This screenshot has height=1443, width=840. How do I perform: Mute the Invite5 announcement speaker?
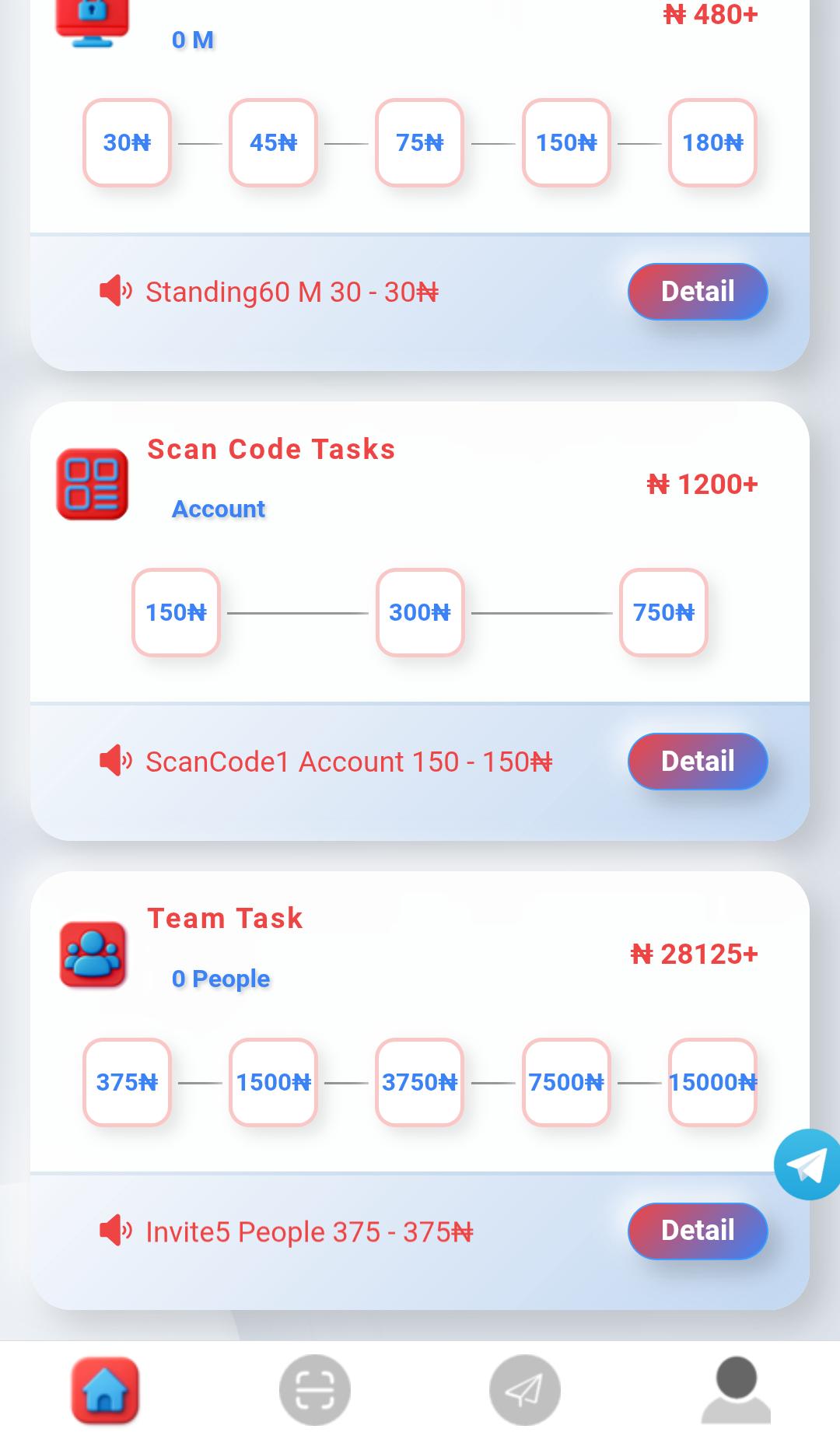point(115,1231)
